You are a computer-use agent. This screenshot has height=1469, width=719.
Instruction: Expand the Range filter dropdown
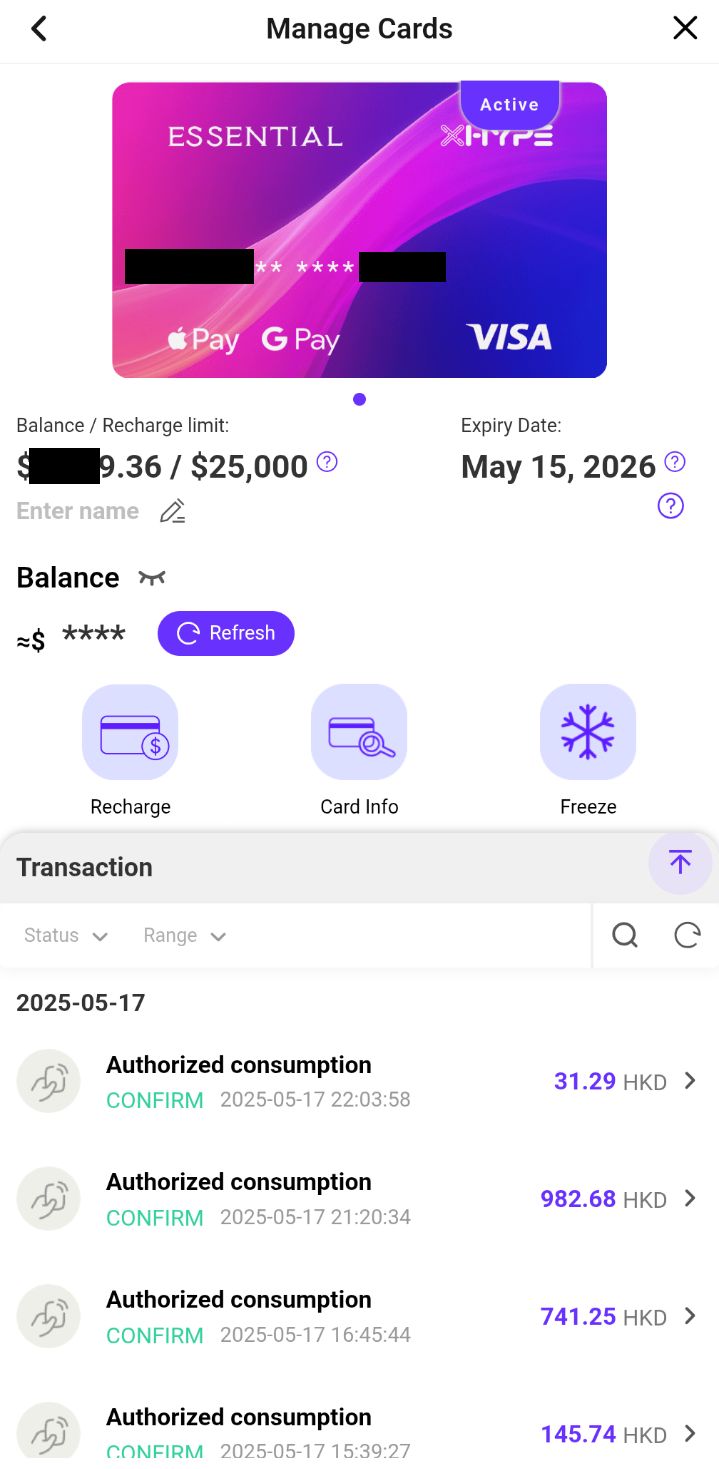click(x=185, y=936)
